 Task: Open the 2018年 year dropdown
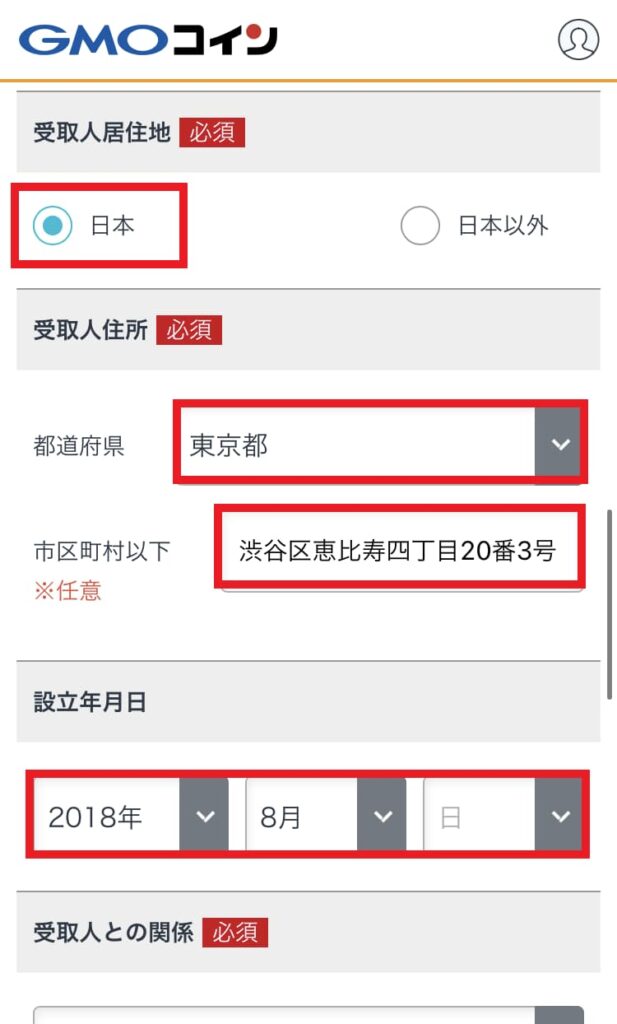tap(131, 816)
